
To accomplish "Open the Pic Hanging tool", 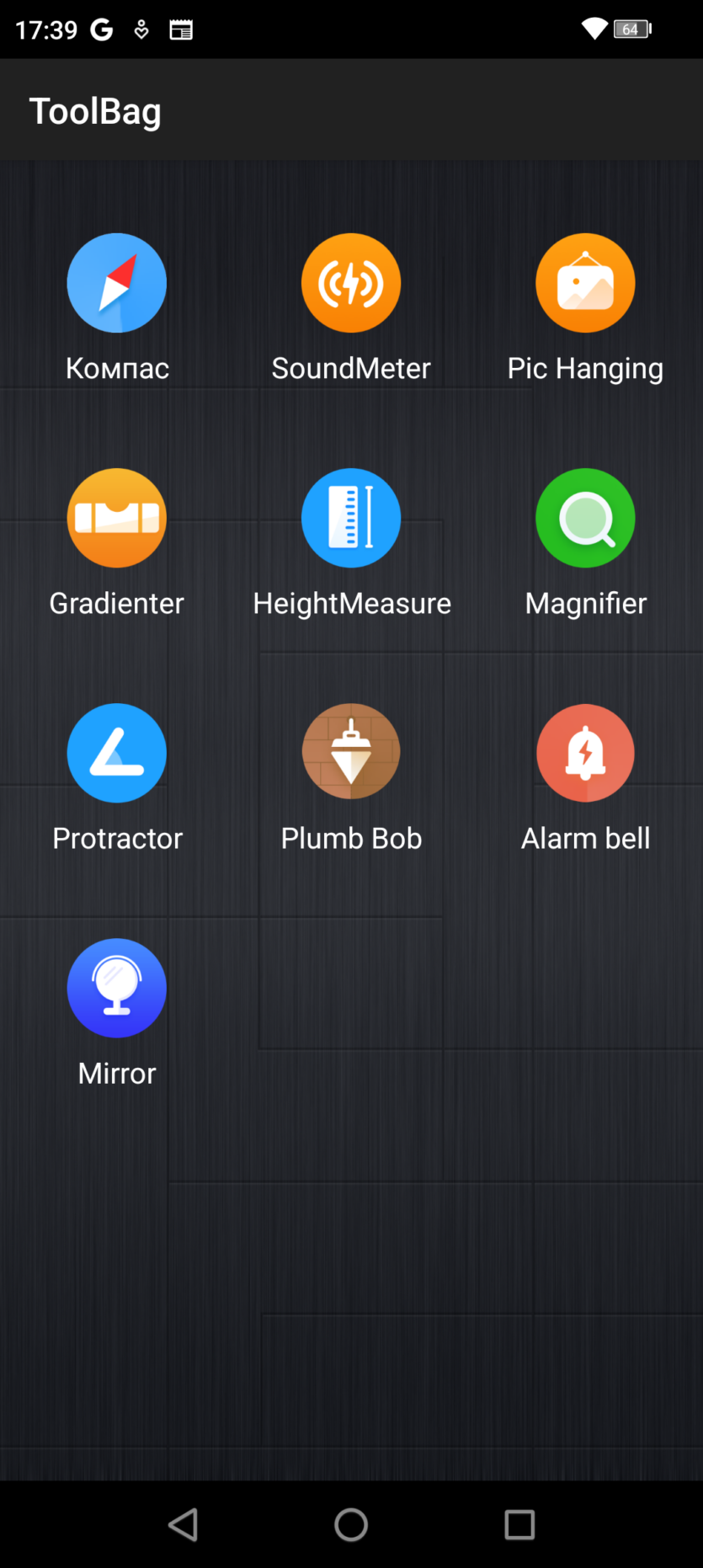I will click(585, 284).
